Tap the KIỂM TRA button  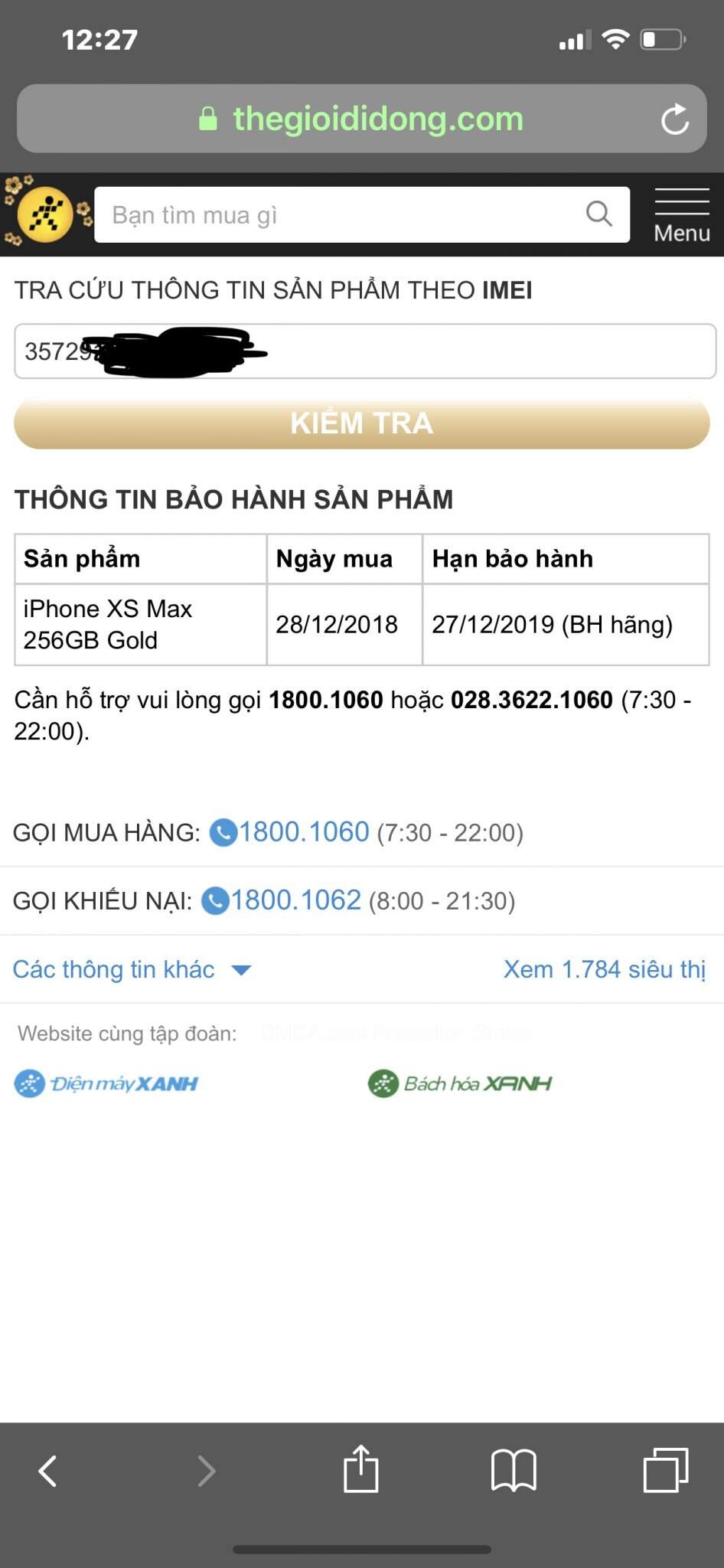tap(361, 423)
